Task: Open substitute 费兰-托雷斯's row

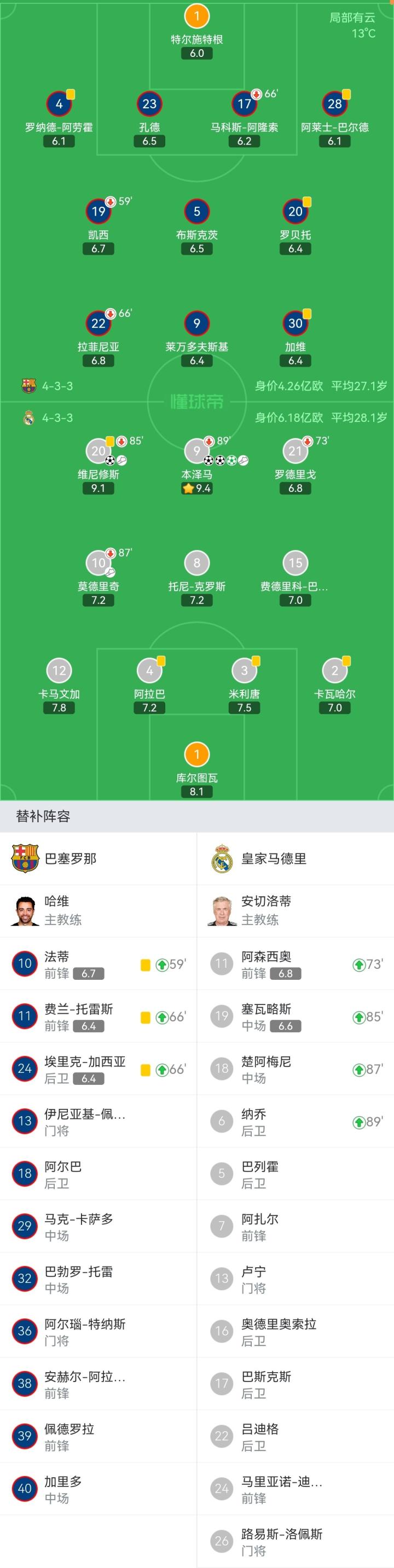Action: [x=98, y=1016]
